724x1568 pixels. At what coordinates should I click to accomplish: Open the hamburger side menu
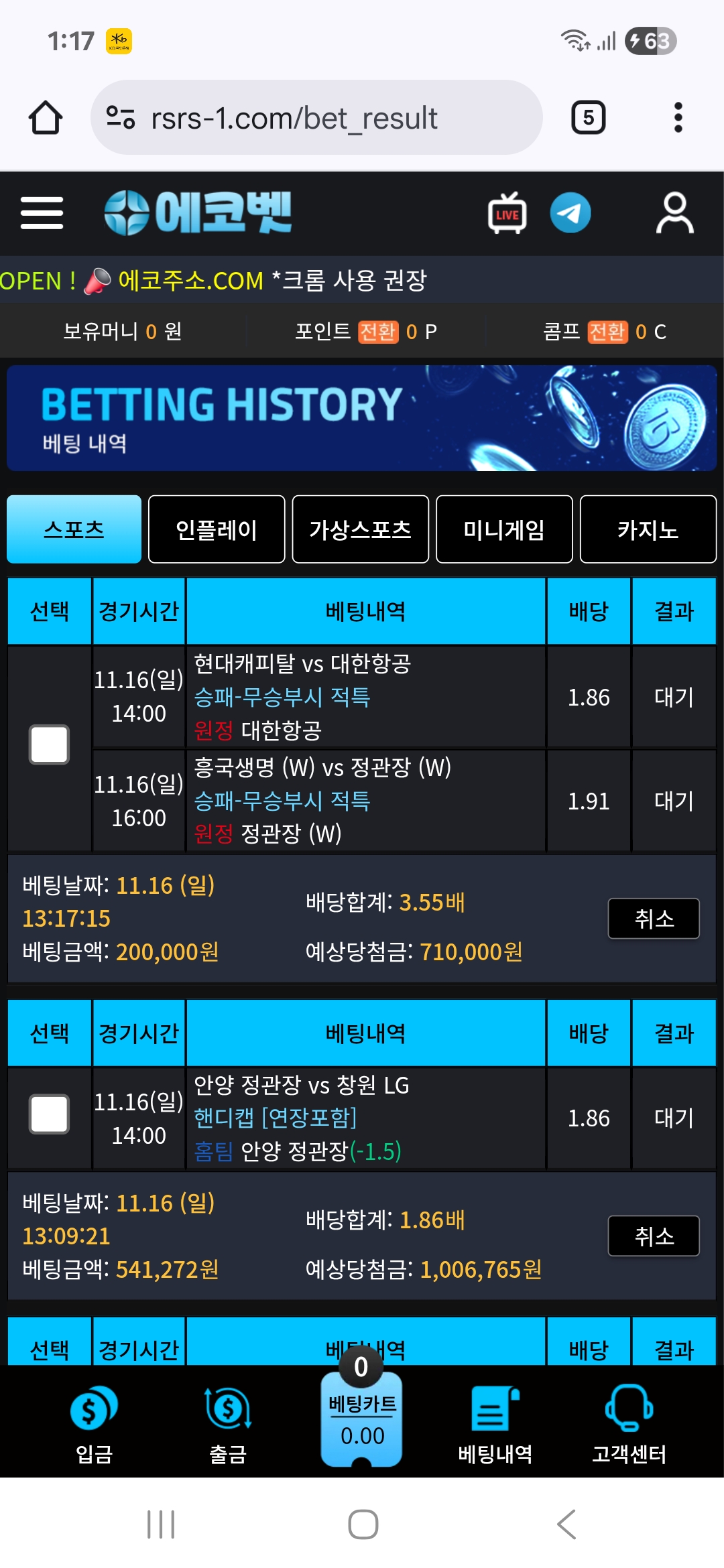[x=42, y=213]
